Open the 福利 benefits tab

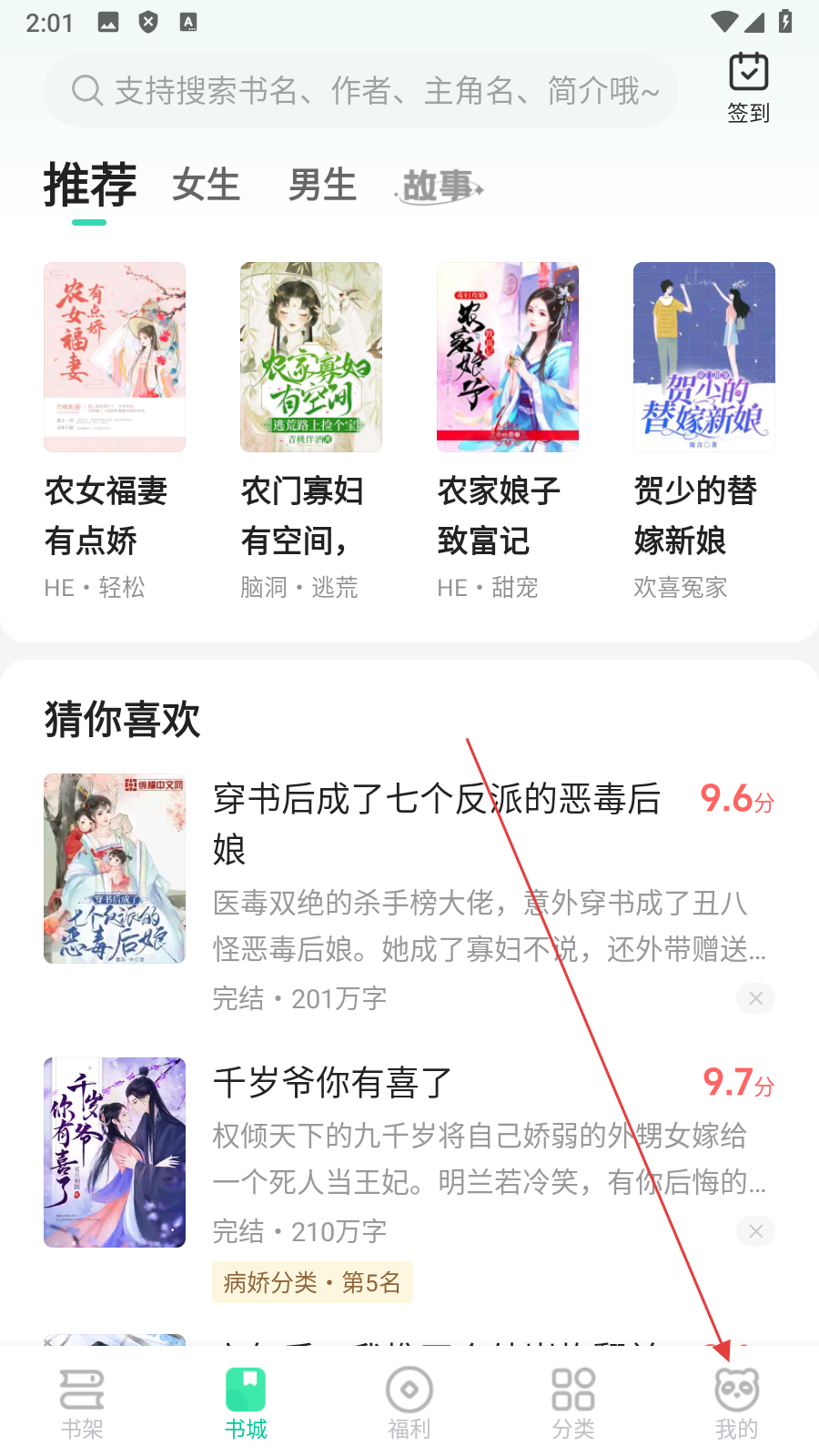coord(409,1403)
